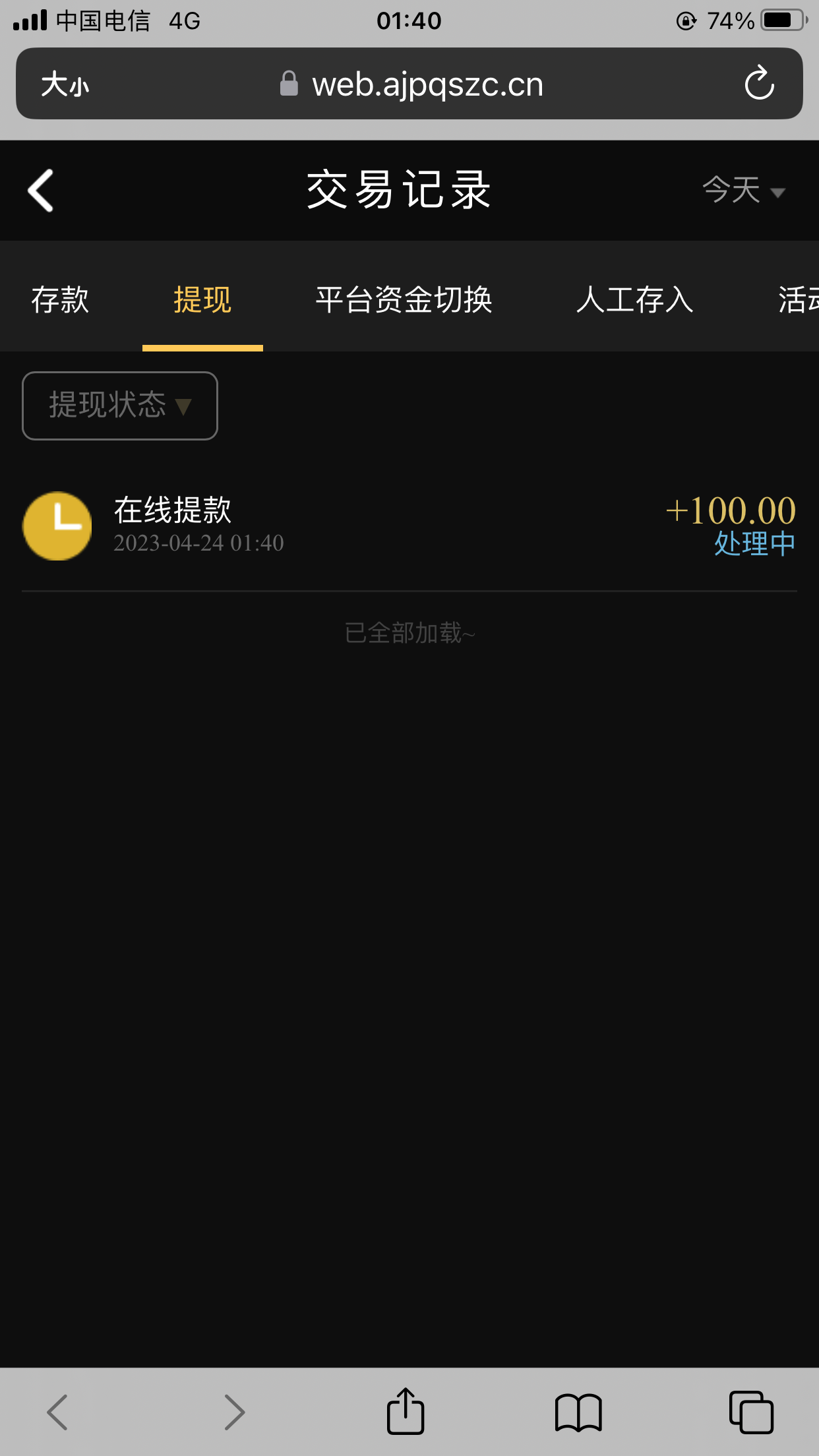Open the 在线提款 transaction record

pyautogui.click(x=409, y=526)
